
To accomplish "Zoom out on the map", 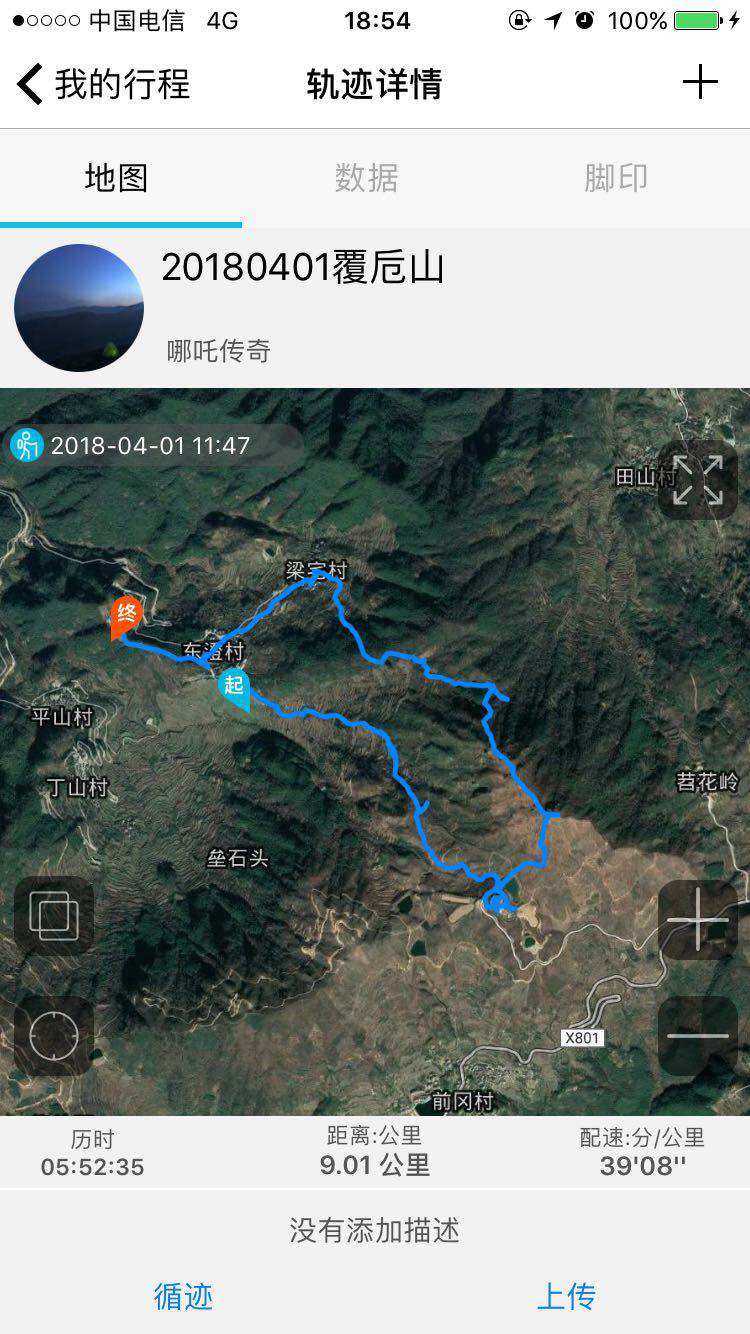I will (x=697, y=1035).
